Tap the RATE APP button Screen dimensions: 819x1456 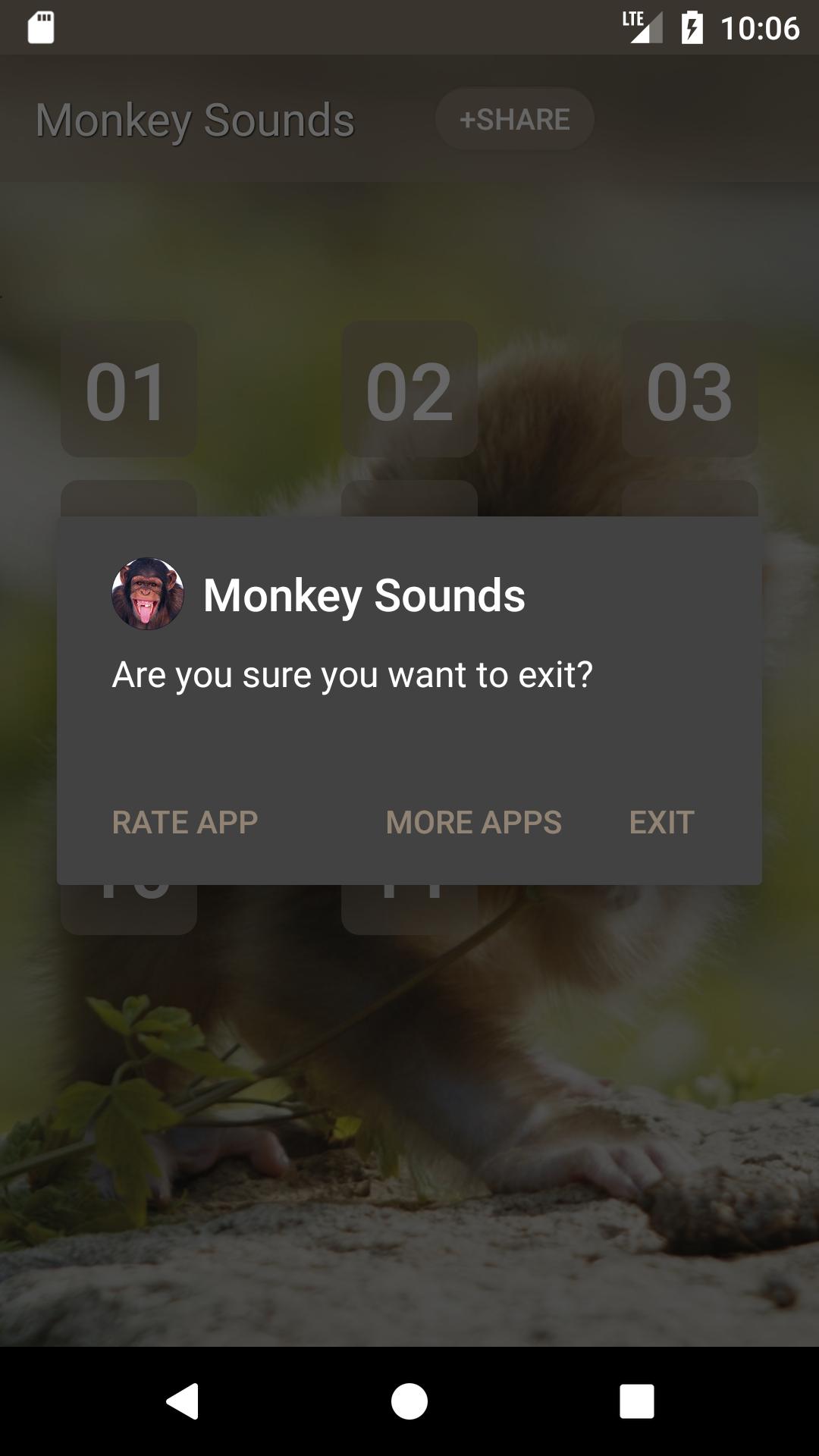pyautogui.click(x=185, y=822)
